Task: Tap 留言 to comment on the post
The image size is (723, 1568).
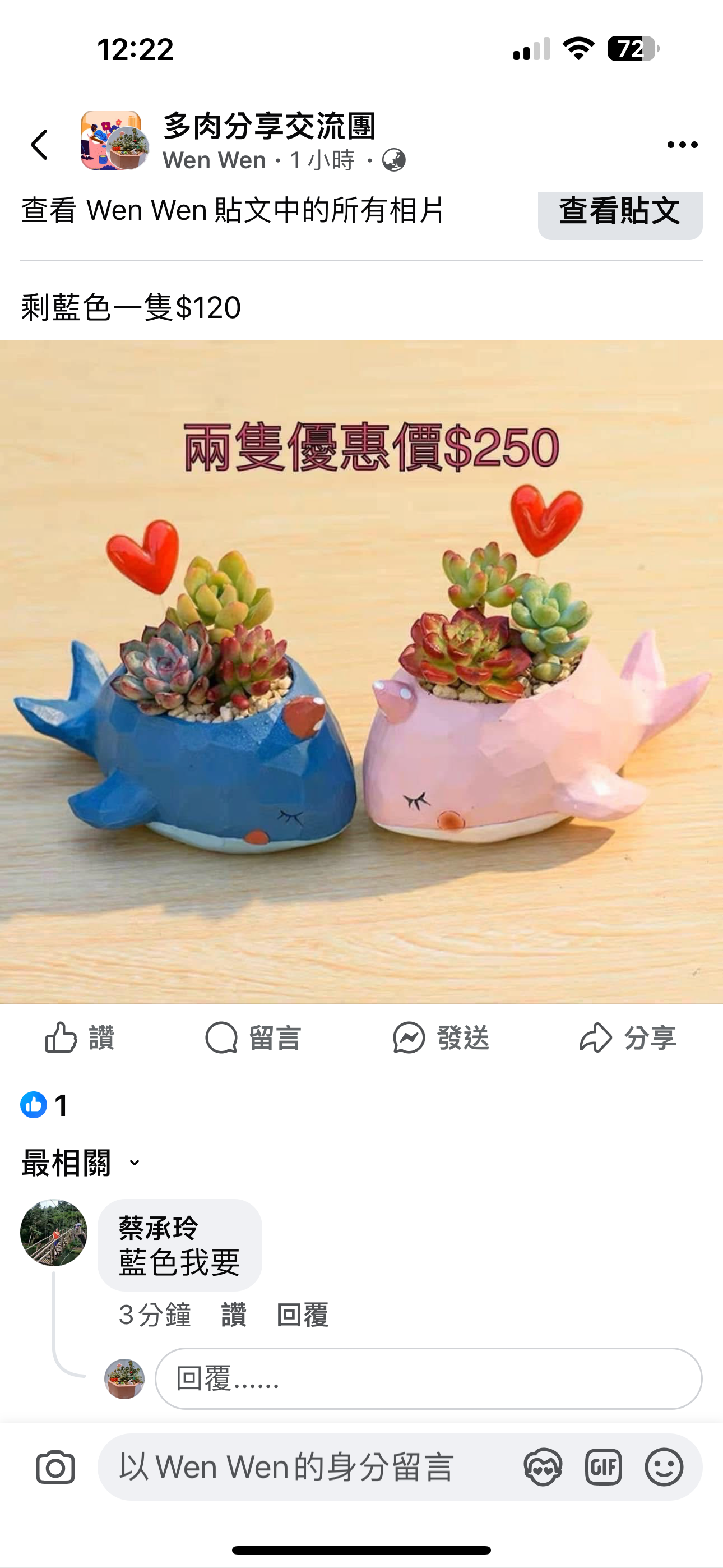Action: click(253, 1037)
